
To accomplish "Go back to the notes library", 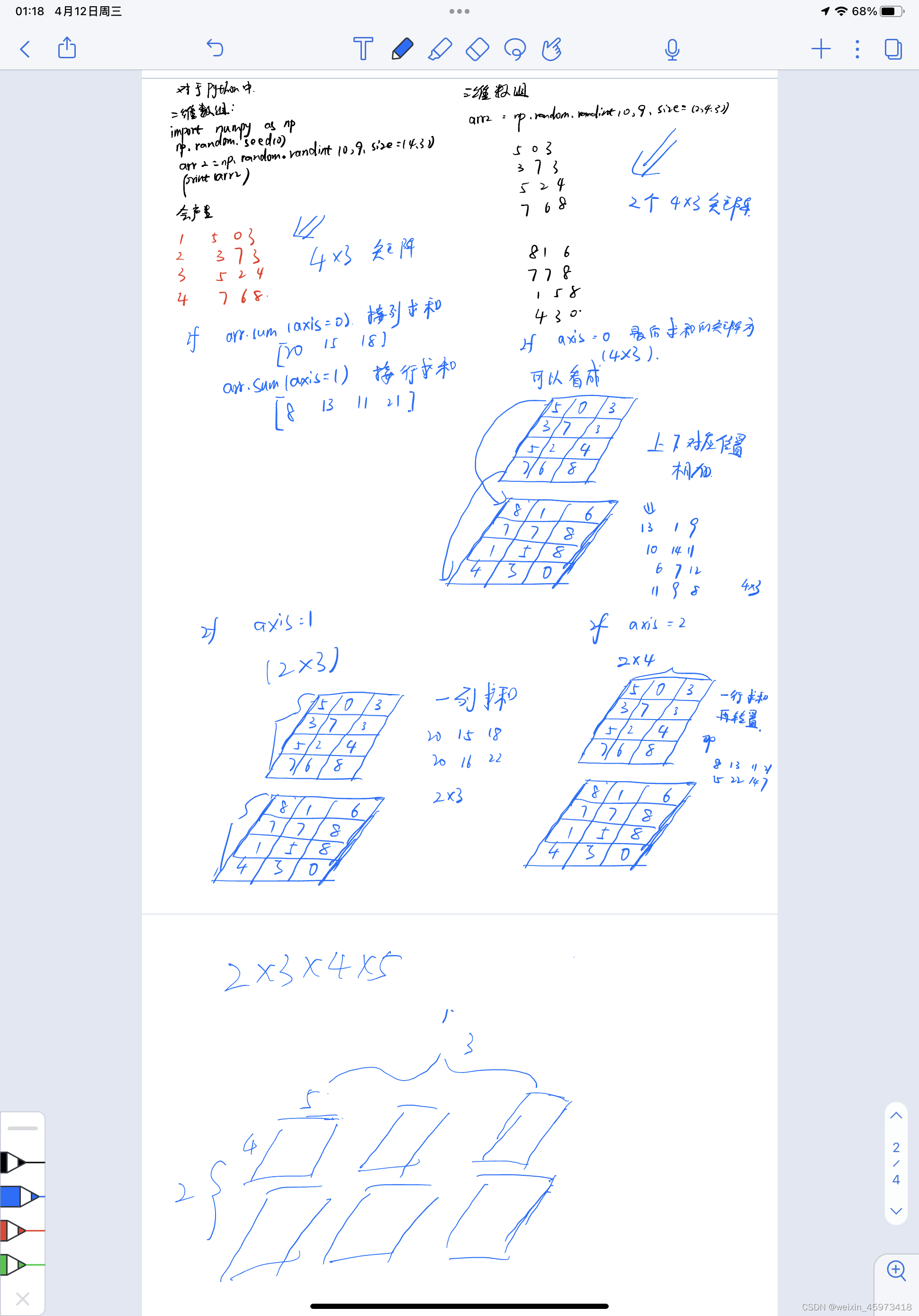I will point(25,49).
